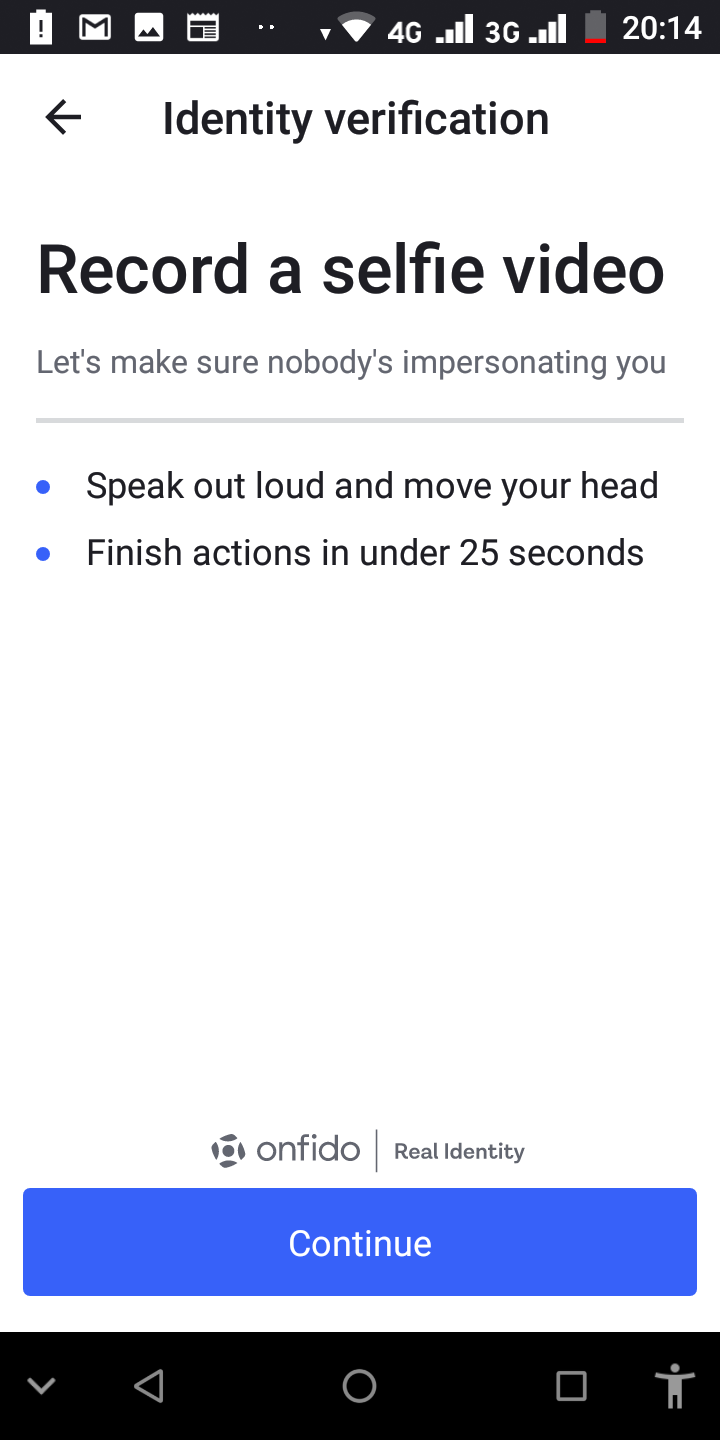Viewport: 720px width, 1440px height.
Task: Tap the system back triangle
Action: pyautogui.click(x=148, y=1386)
